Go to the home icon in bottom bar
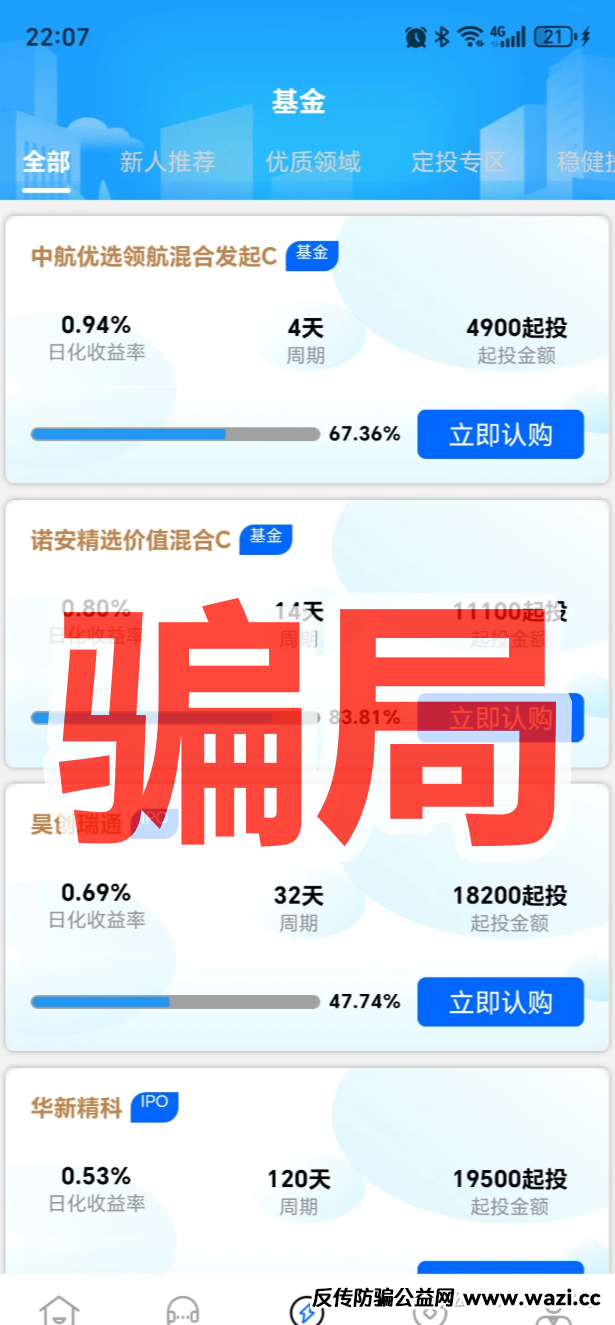Image resolution: width=615 pixels, height=1325 pixels. pyautogui.click(x=58, y=1309)
